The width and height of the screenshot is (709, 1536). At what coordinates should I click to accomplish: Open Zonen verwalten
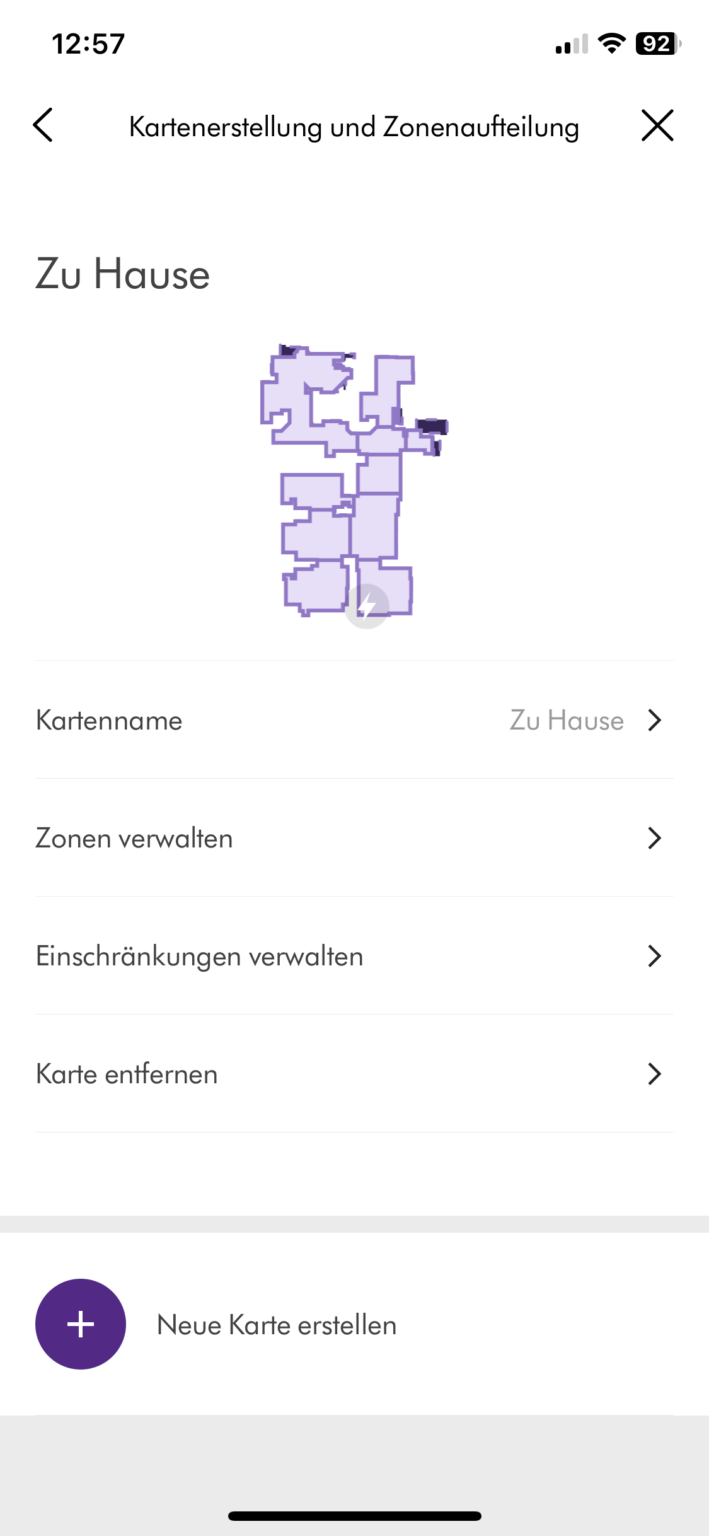tap(354, 838)
